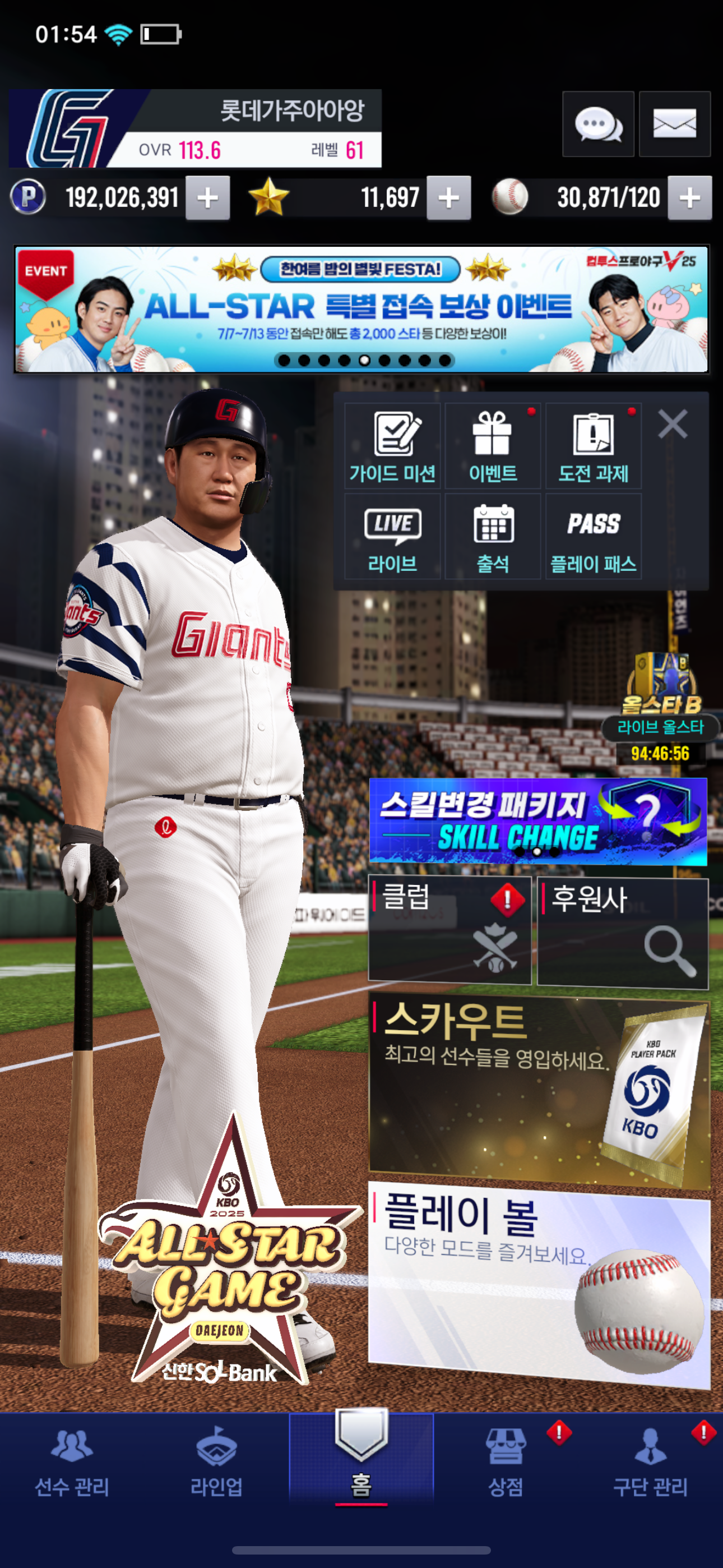Open 스킬변경 패키지 banner
Screen dimensions: 723x1568
(x=538, y=821)
